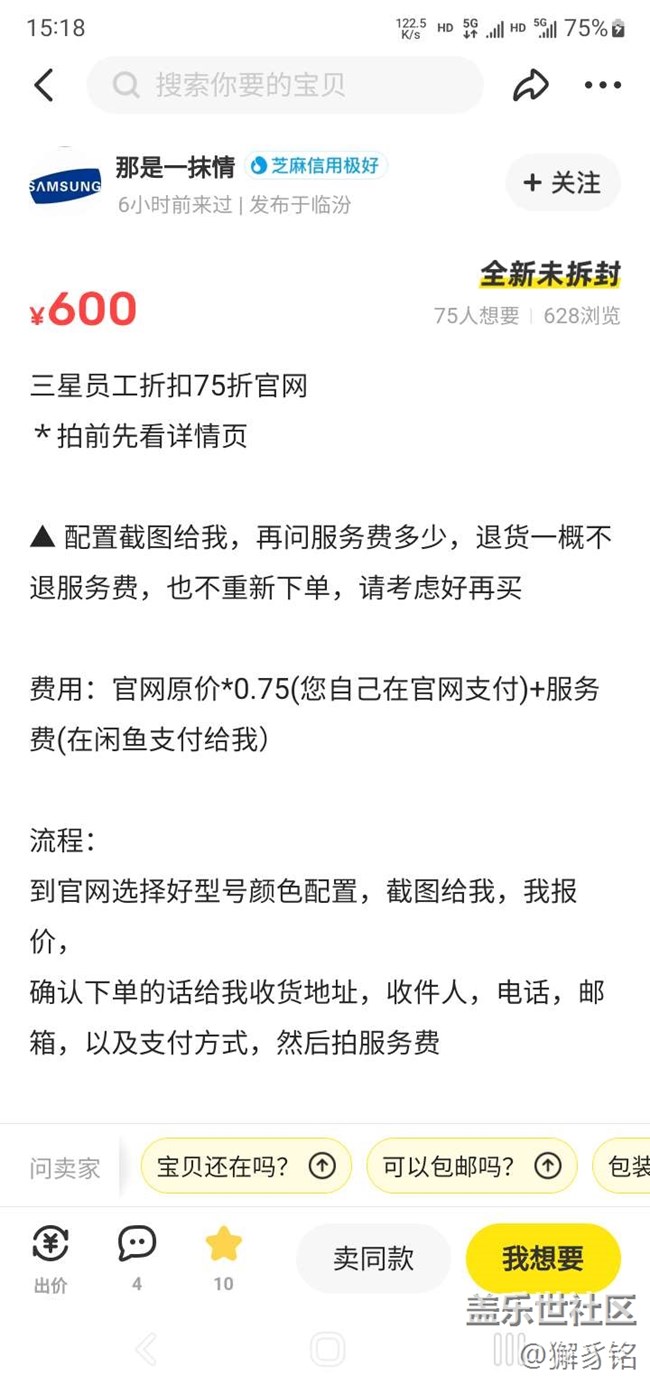The height and width of the screenshot is (1394, 650).
Task: Share this listing
Action: tap(530, 86)
